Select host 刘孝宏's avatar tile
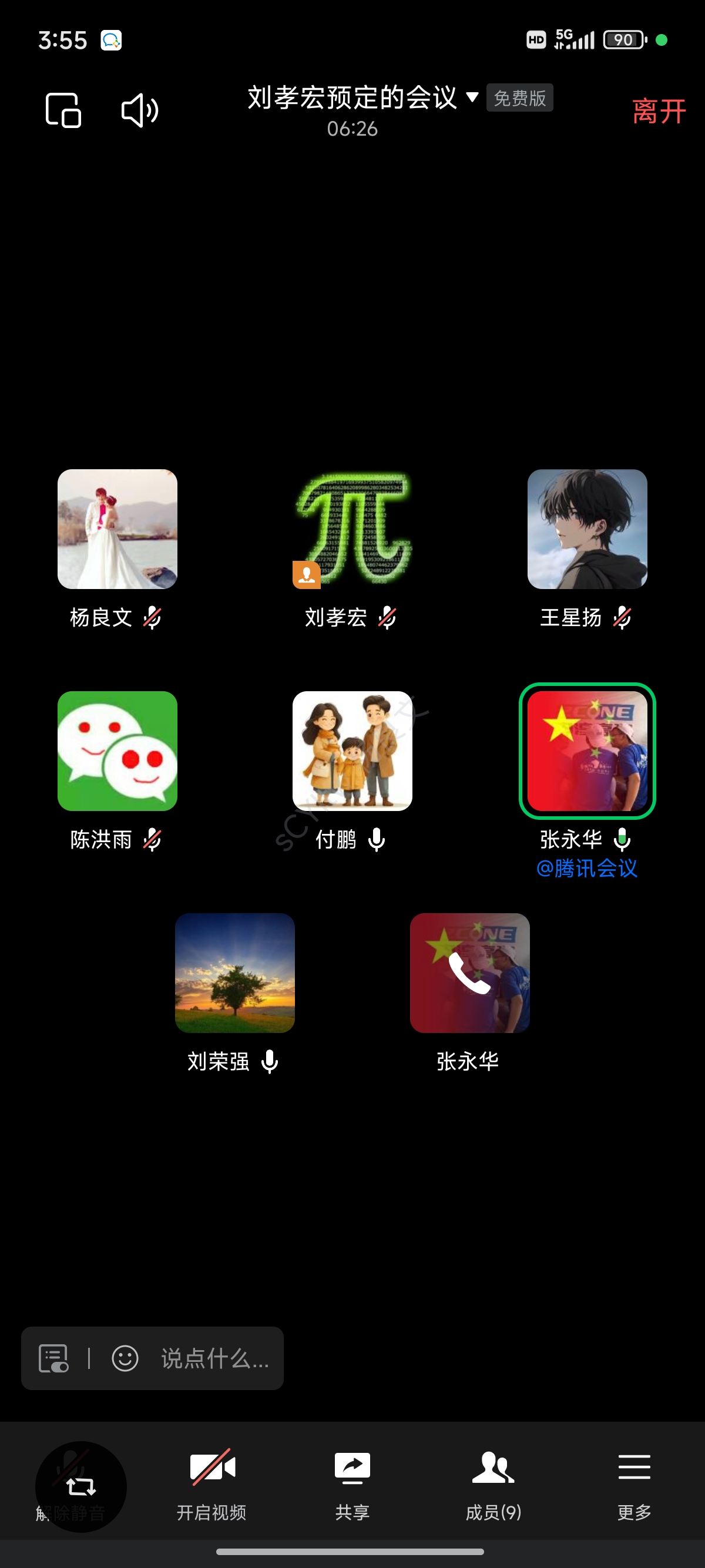Image resolution: width=705 pixels, height=1568 pixels. (352, 529)
